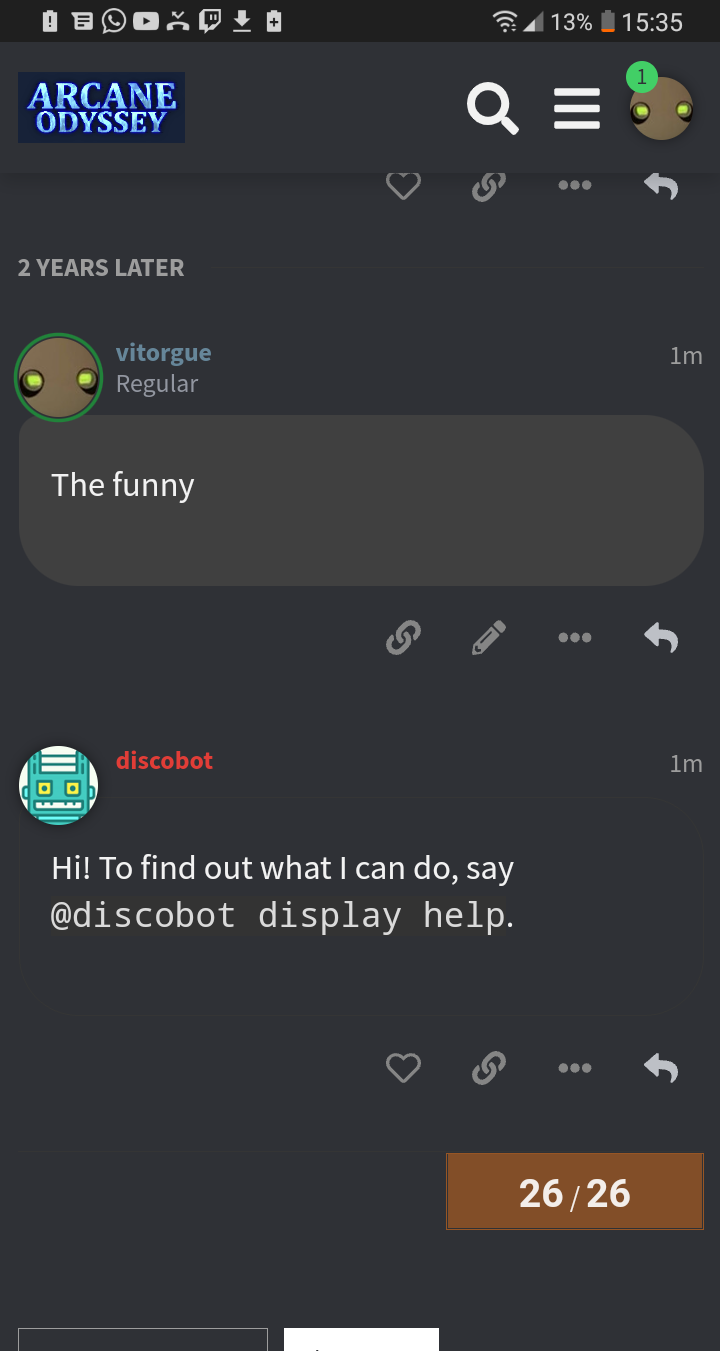Image resolution: width=720 pixels, height=1351 pixels.
Task: Show more actions on vitorgue's post
Action: [x=575, y=637]
